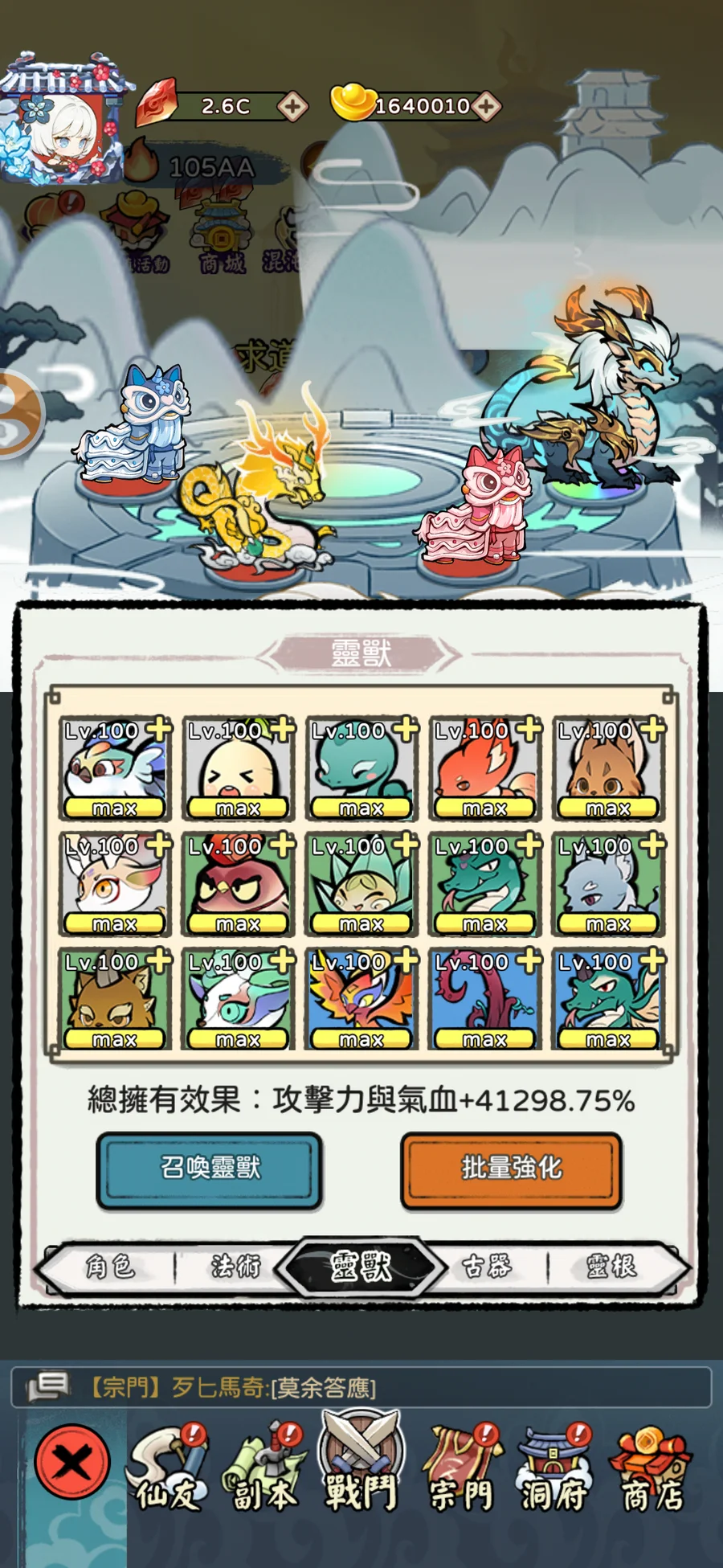Switch to the 靈根 tab
The image size is (723, 1568).
point(612,1267)
